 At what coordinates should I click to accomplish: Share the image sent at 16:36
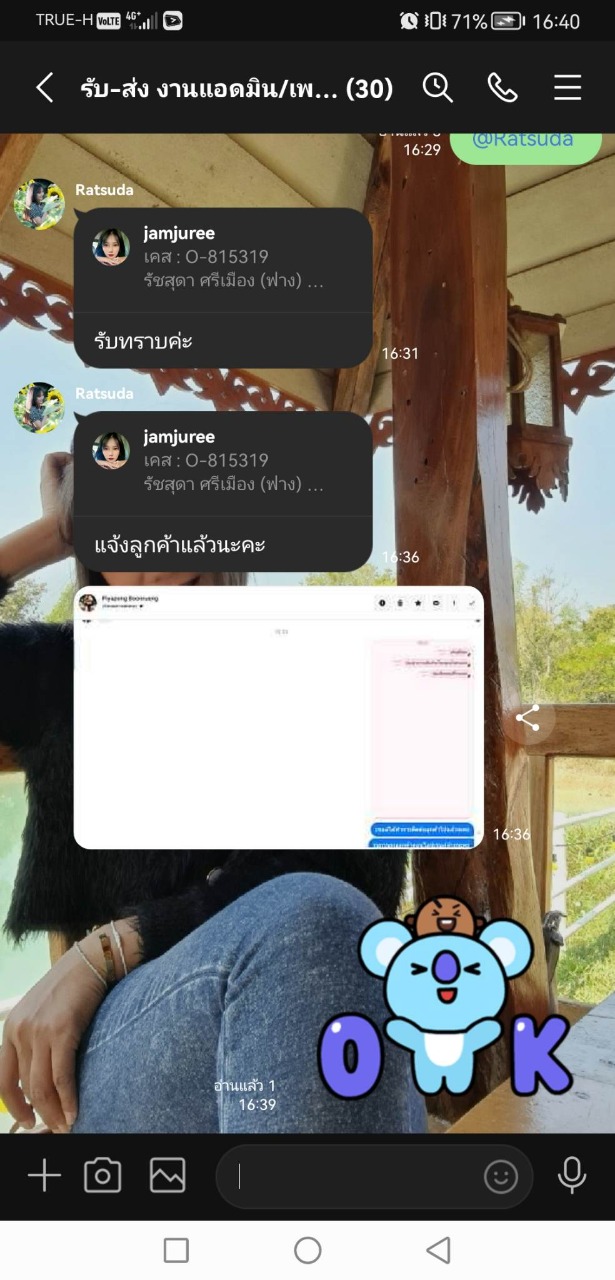point(528,717)
